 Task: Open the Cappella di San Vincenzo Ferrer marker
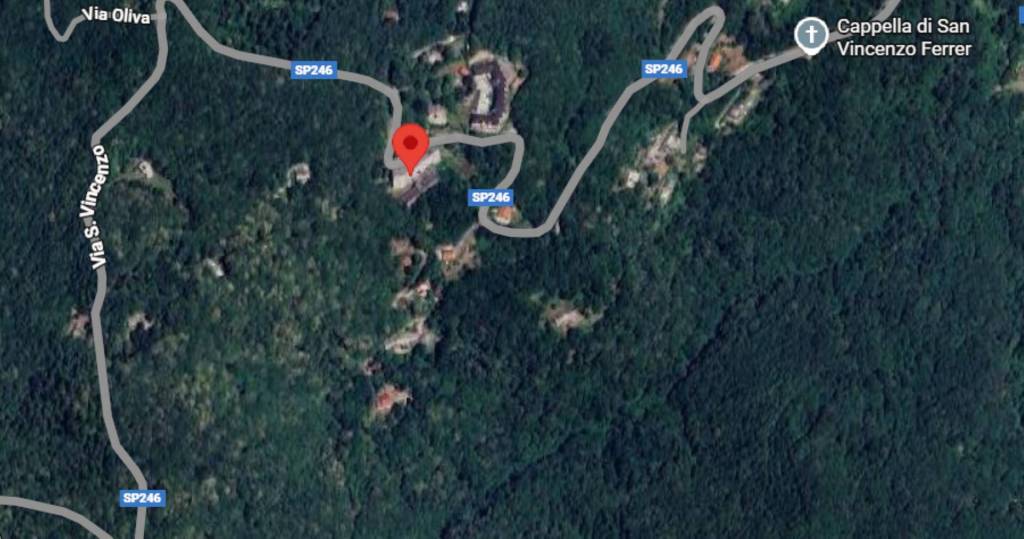pyautogui.click(x=811, y=37)
